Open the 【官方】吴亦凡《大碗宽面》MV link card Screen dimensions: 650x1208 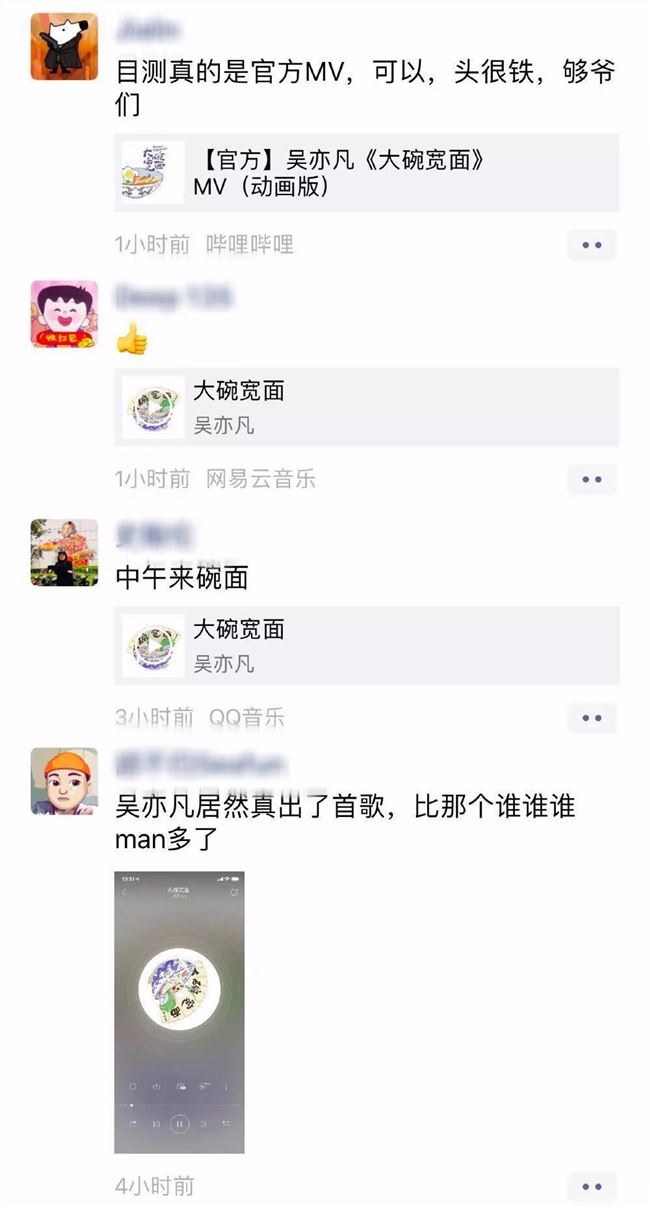click(366, 173)
